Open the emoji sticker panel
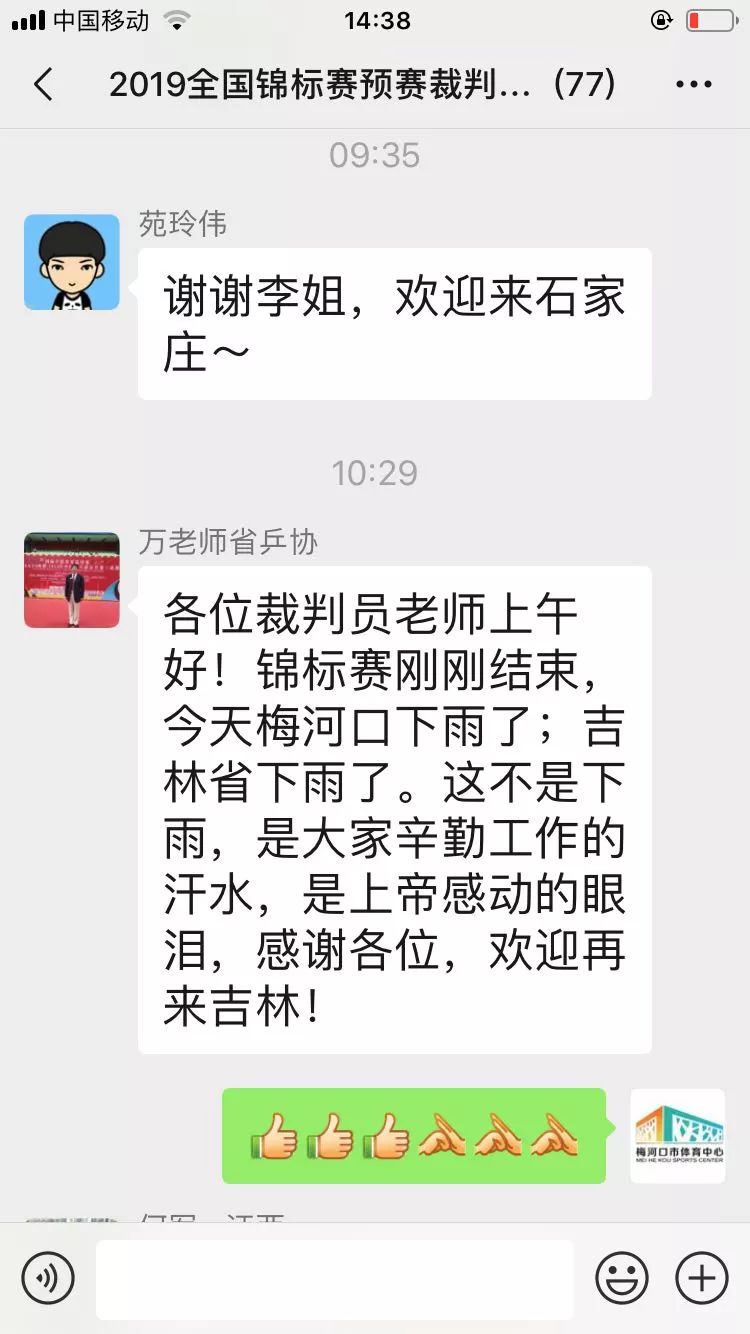Viewport: 750px width, 1334px height. click(x=622, y=1278)
